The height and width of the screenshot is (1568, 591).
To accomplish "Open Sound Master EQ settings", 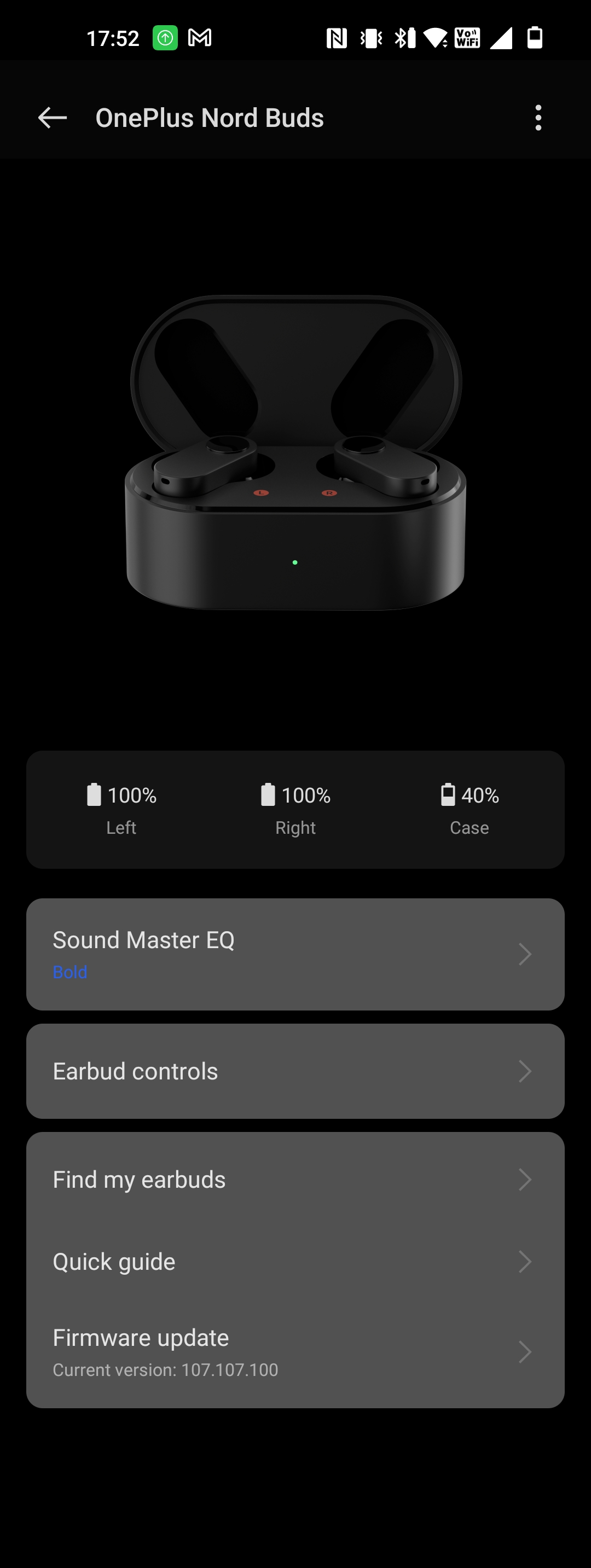I will point(295,954).
